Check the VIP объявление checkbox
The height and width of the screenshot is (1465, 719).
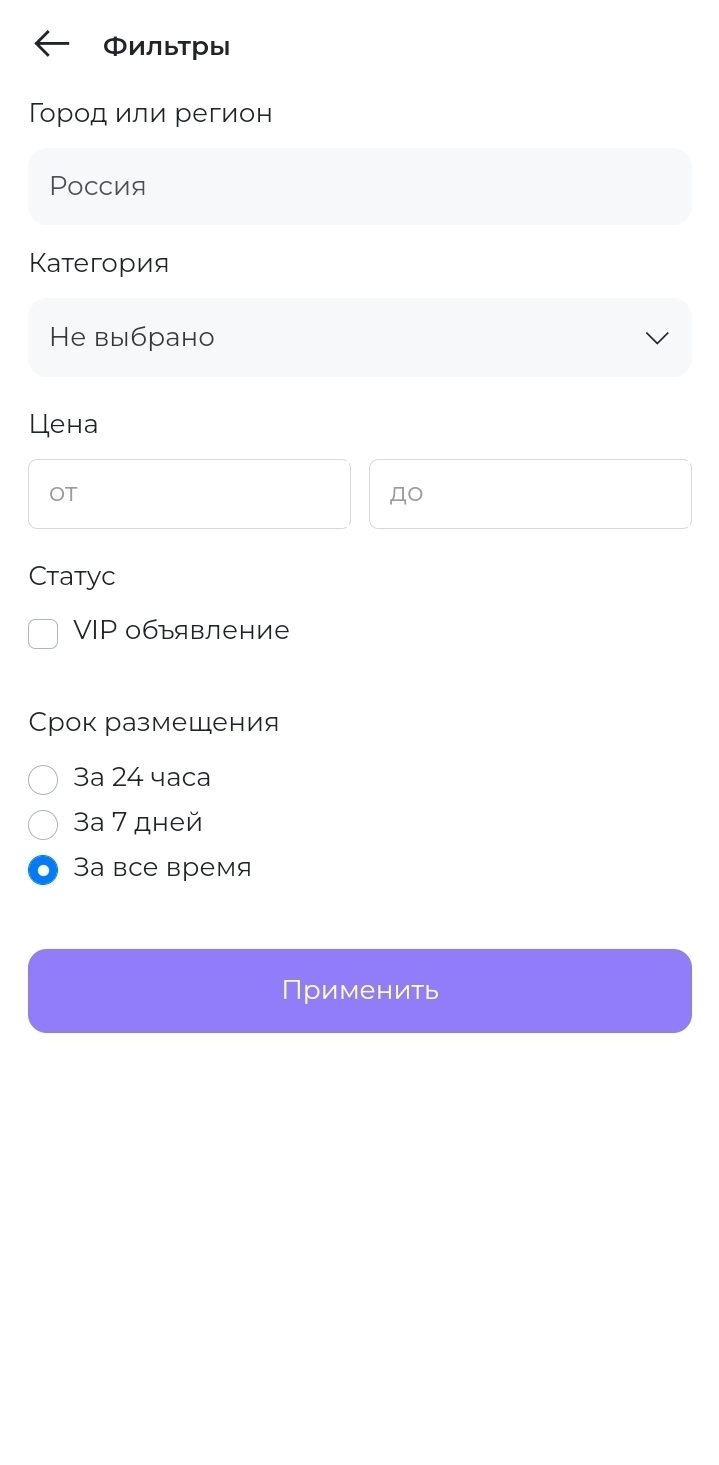pyautogui.click(x=43, y=633)
